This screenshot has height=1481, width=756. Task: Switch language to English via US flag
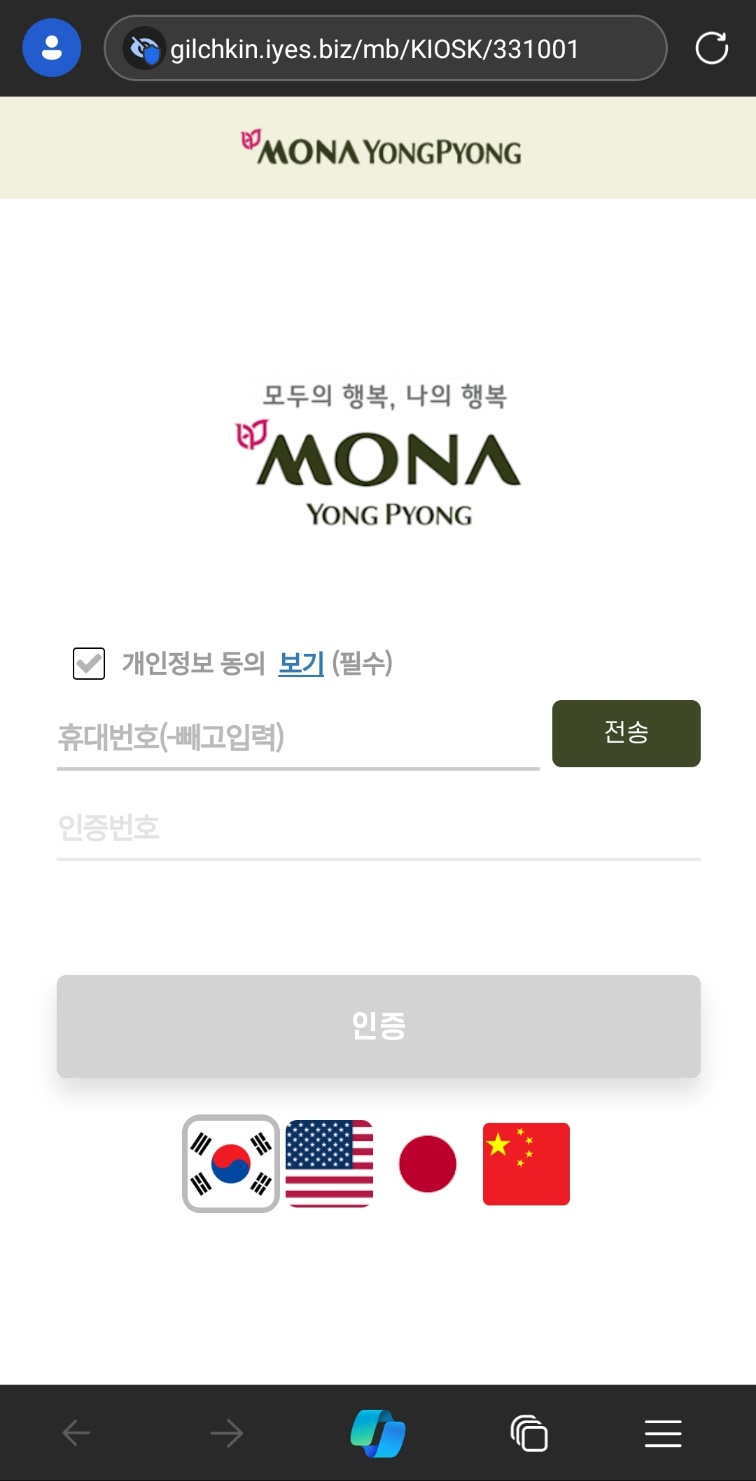tap(329, 1163)
